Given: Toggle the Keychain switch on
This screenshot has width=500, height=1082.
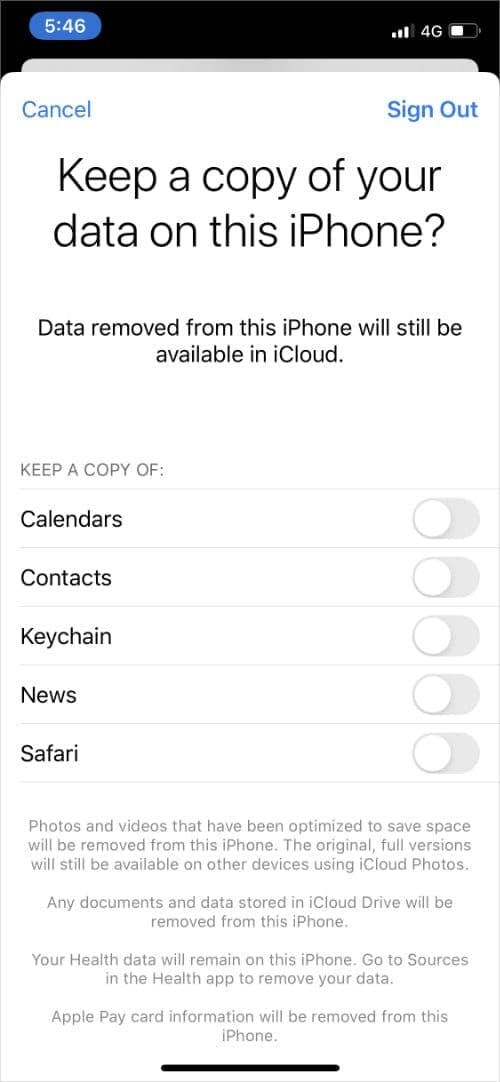Looking at the screenshot, I should point(446,636).
